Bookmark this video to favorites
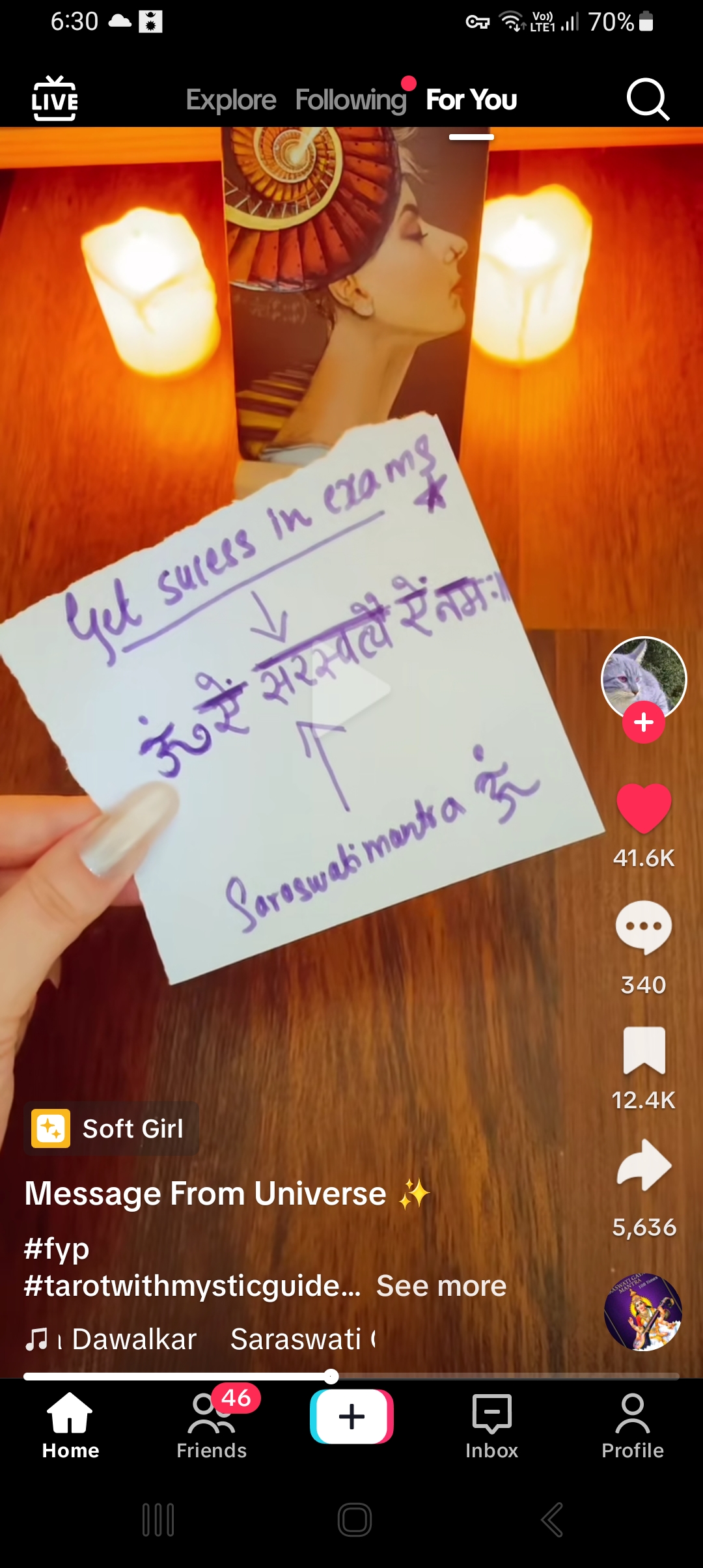This screenshot has height=1568, width=703. pos(643,1050)
